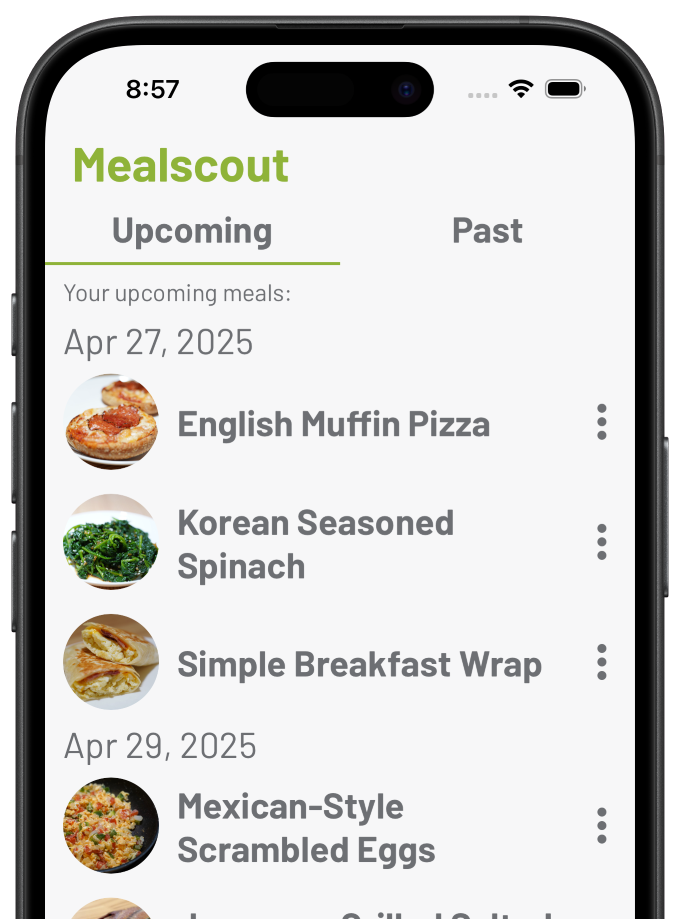This screenshot has width=680, height=919.
Task: Open options for English Muffin Pizza
Action: coord(601,422)
